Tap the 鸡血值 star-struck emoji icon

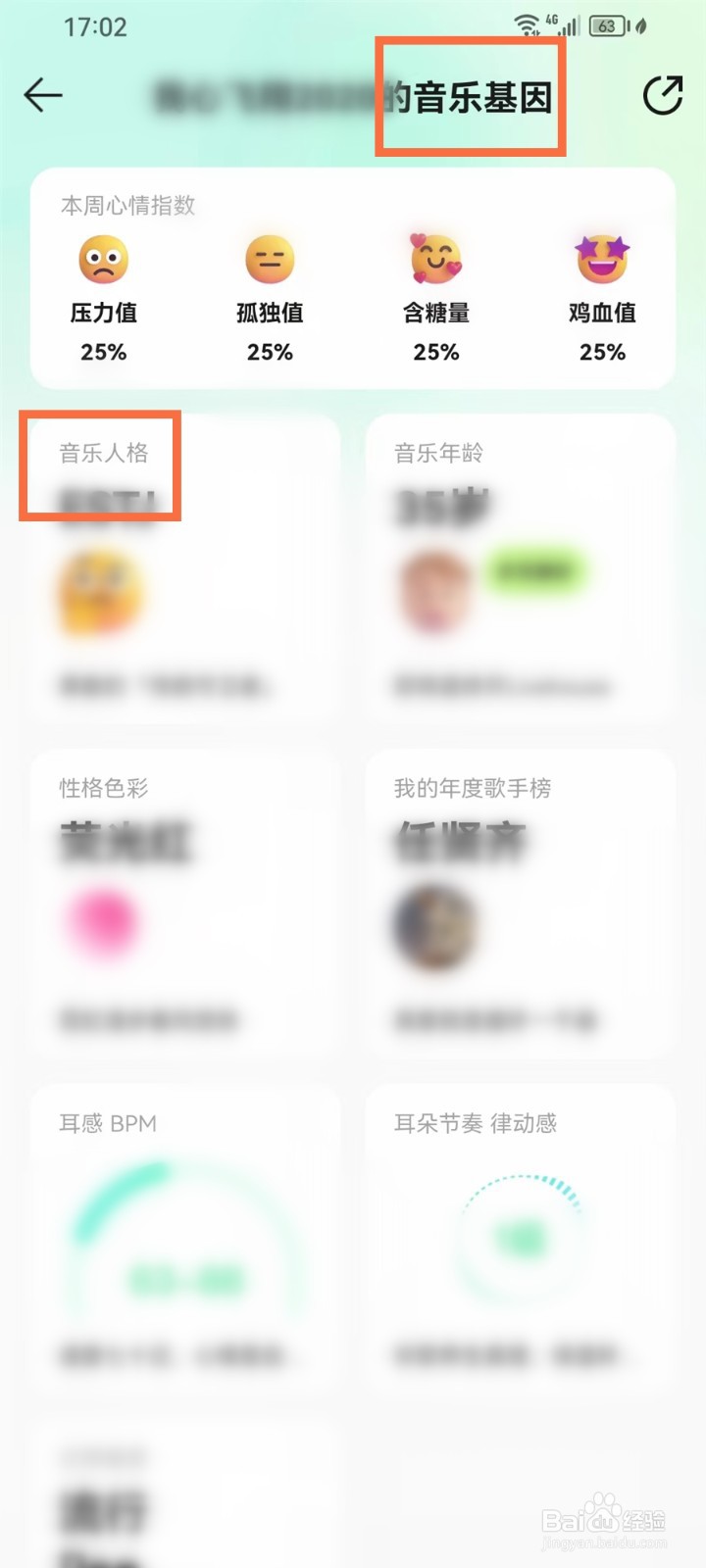pos(602,260)
